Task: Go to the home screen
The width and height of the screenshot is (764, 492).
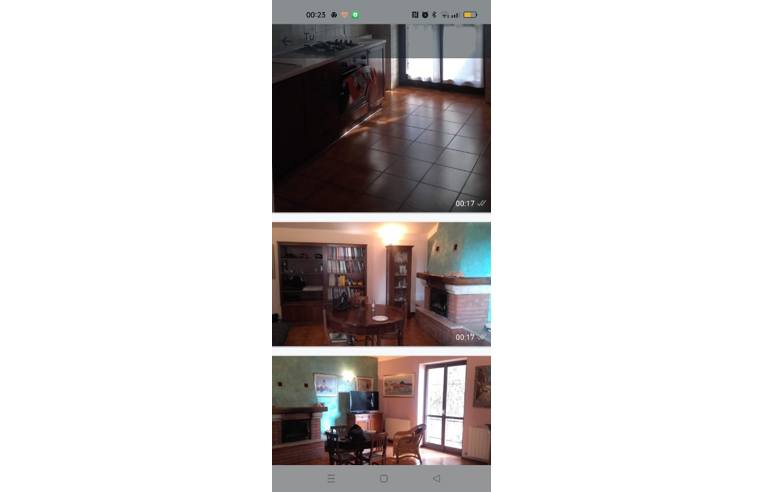Action: [383, 479]
